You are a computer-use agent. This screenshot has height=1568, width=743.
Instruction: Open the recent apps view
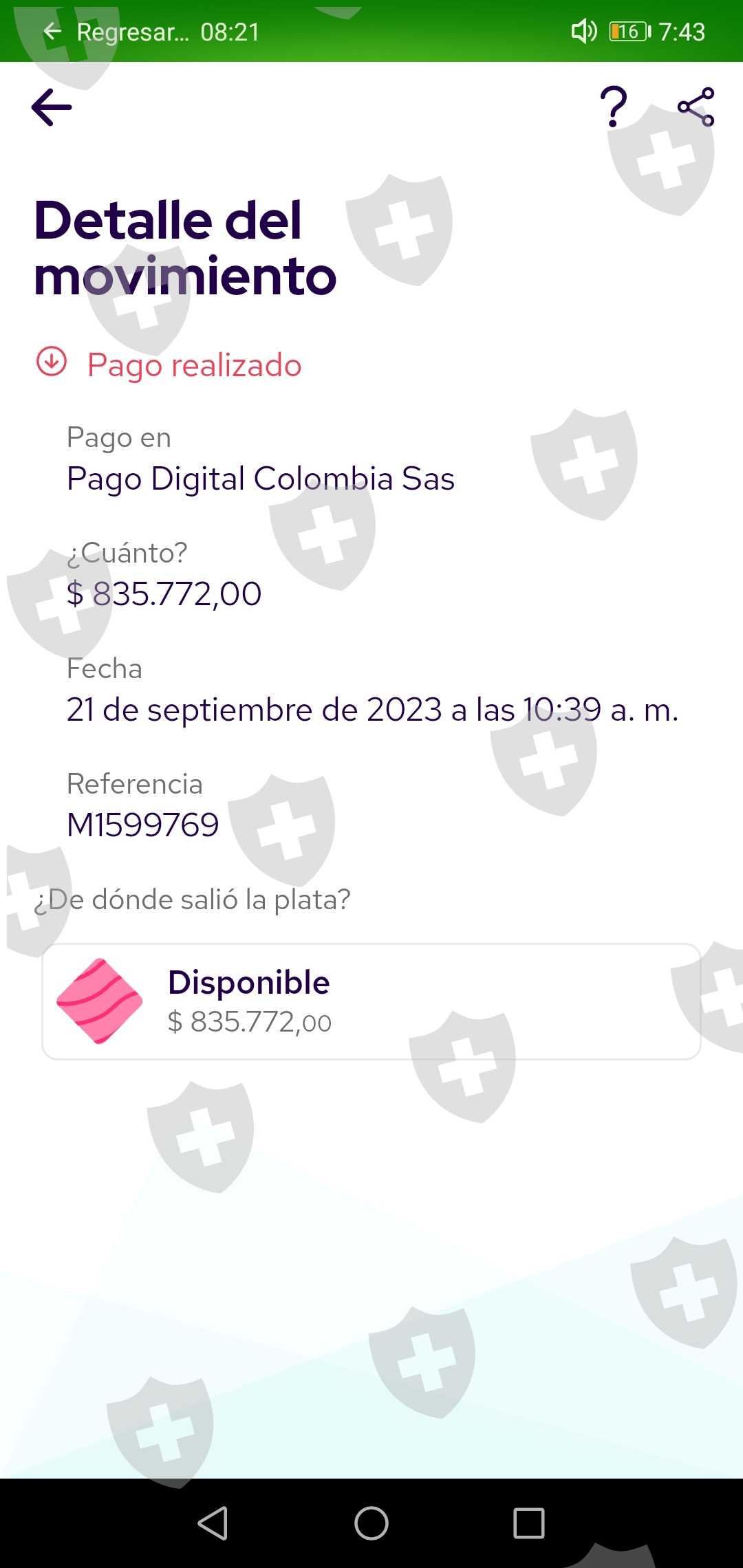tap(529, 1523)
